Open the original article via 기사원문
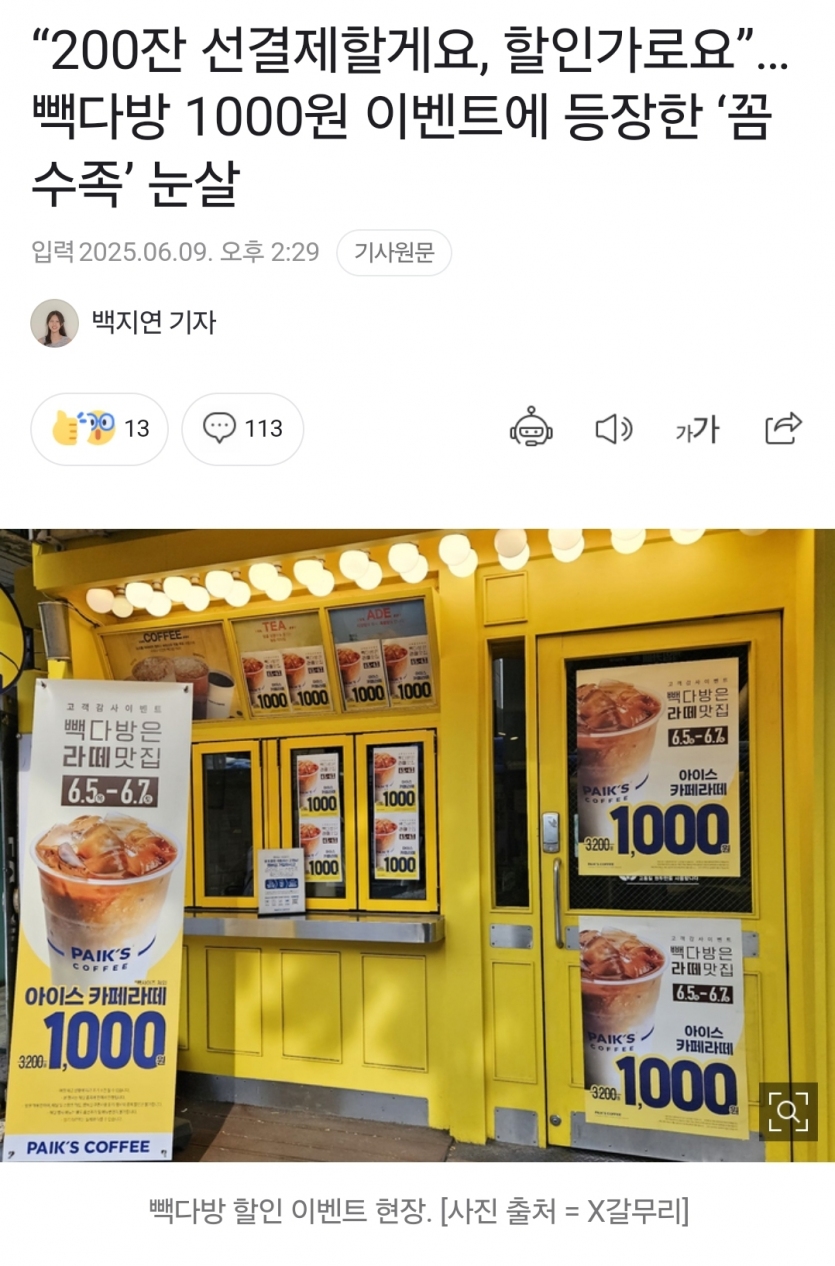 394,253
